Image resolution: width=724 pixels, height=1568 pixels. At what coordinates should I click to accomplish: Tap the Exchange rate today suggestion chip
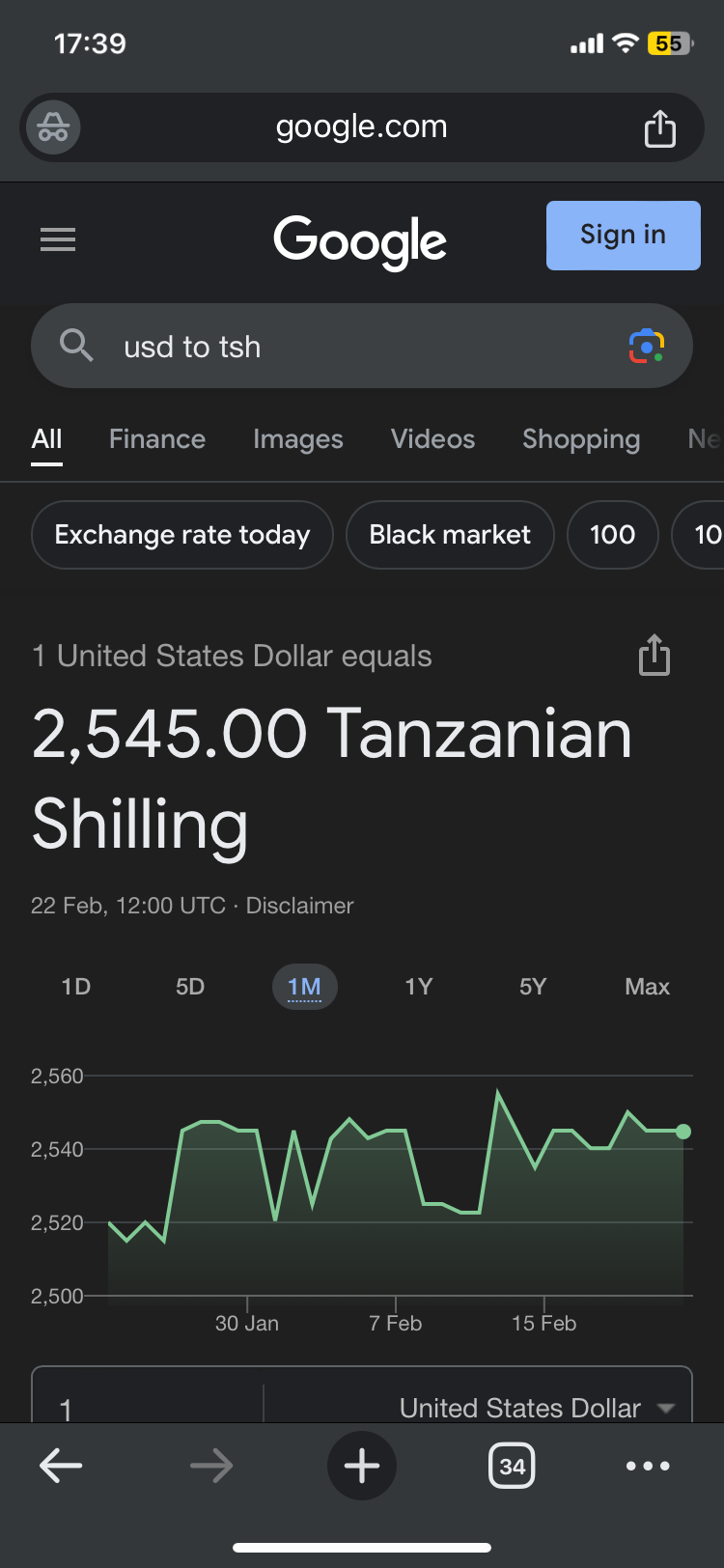[x=181, y=534]
